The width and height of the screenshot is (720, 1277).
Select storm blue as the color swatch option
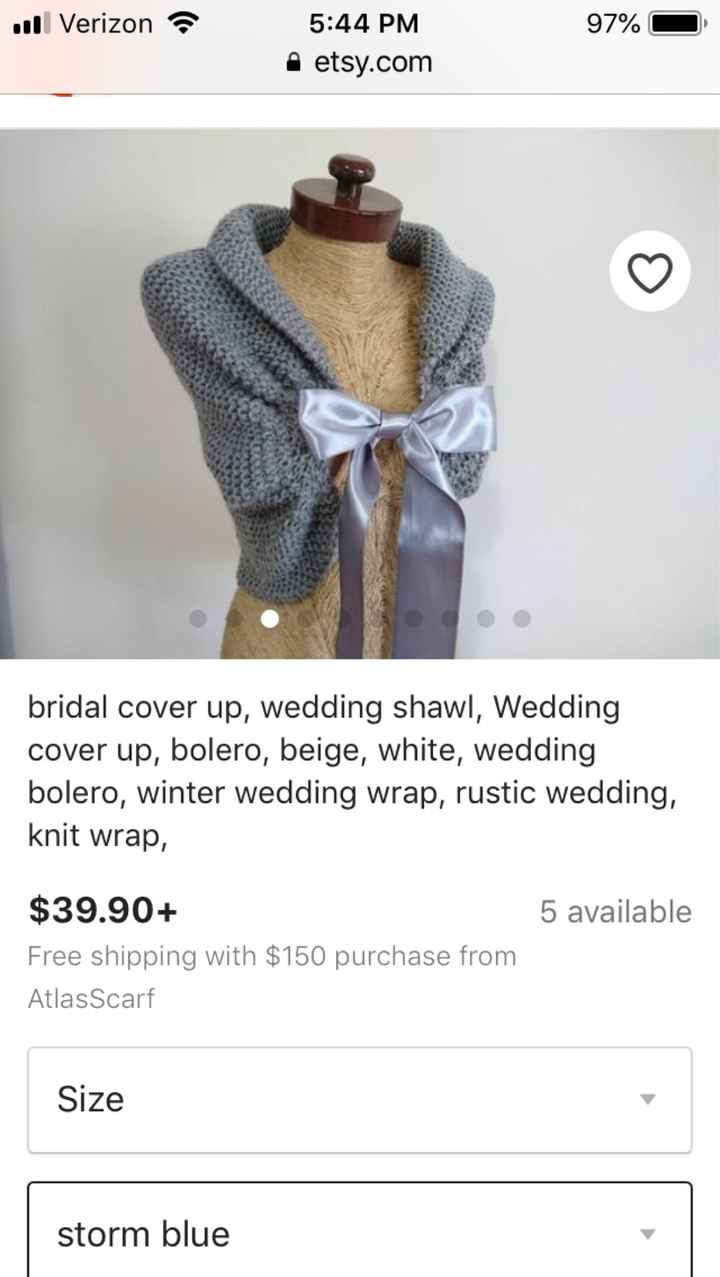(x=141, y=1233)
